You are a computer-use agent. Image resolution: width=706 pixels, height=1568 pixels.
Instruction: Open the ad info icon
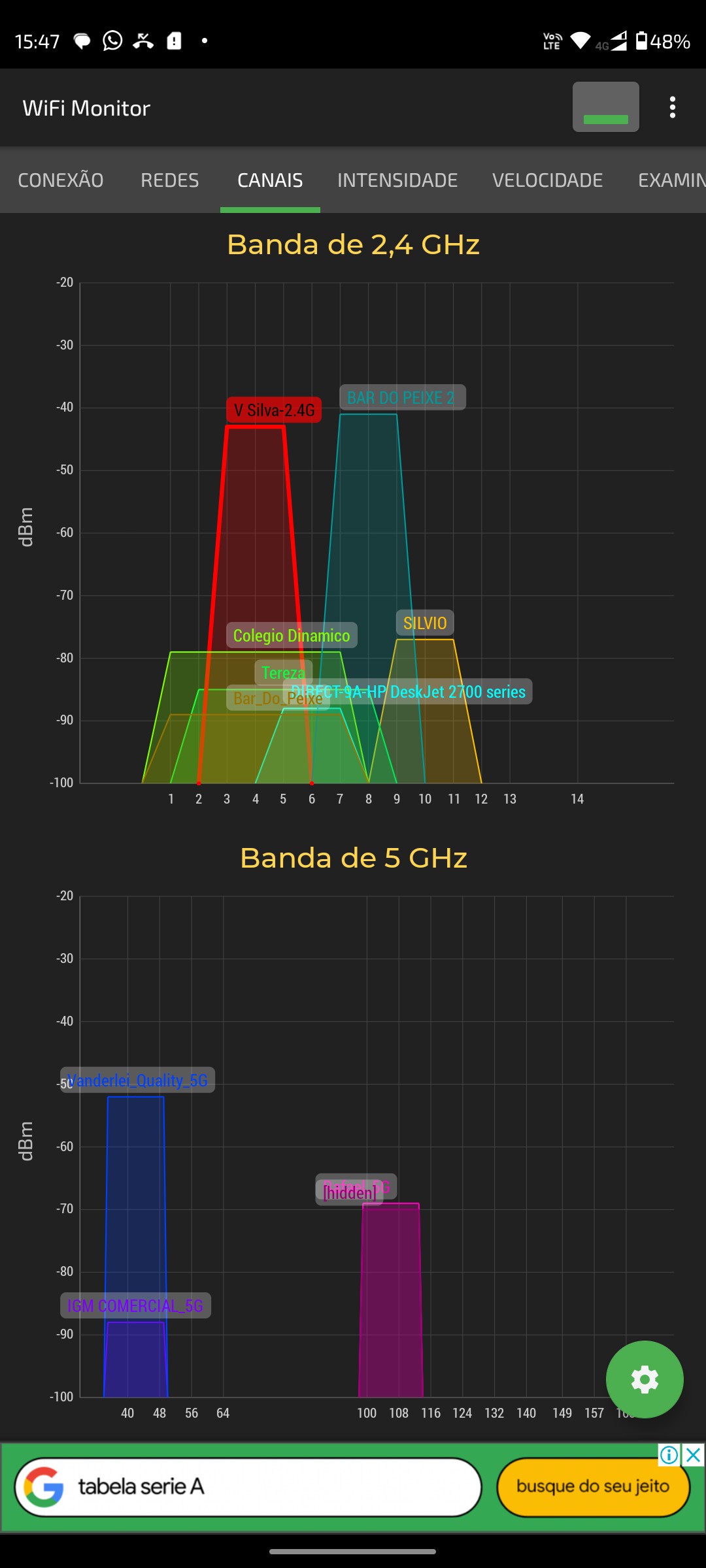[669, 1455]
